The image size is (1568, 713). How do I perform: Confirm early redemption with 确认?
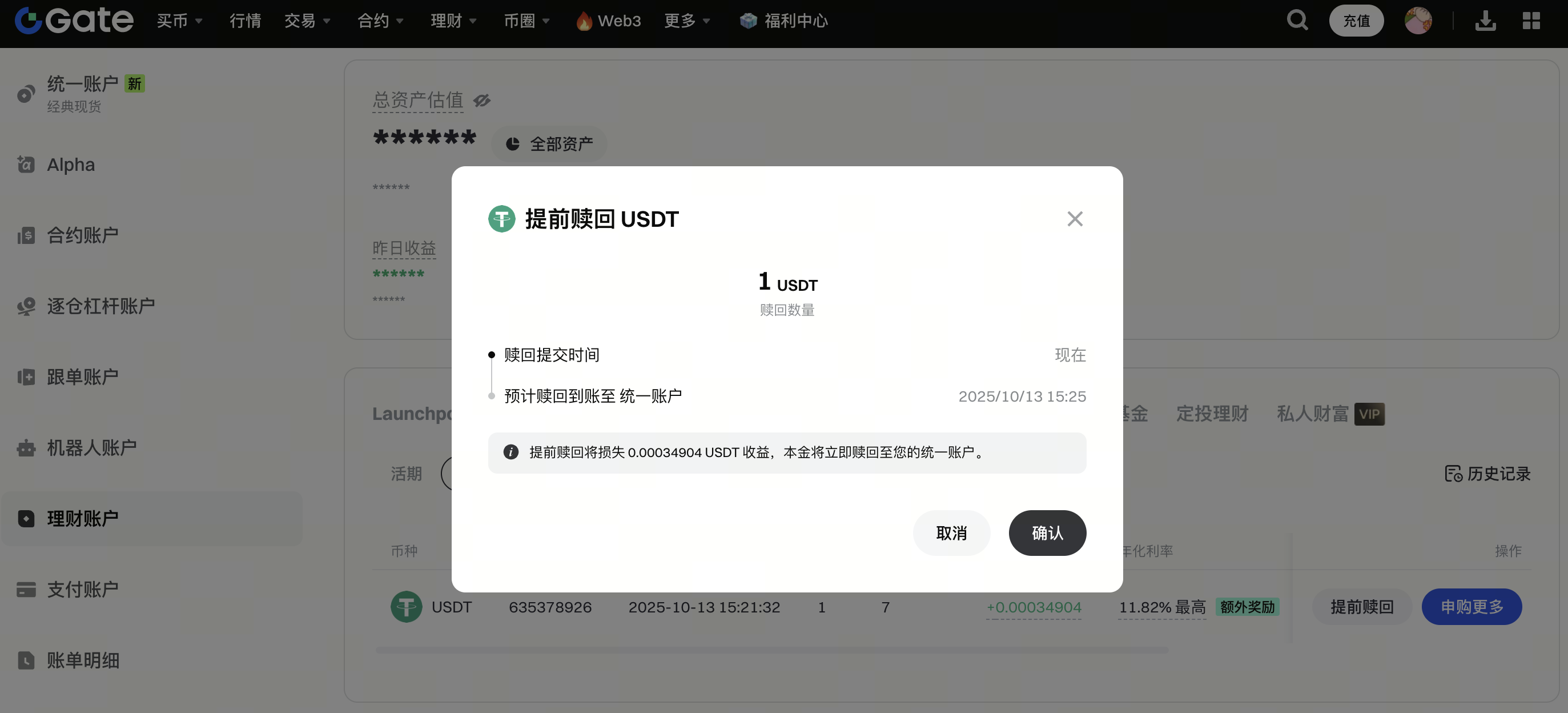1047,533
